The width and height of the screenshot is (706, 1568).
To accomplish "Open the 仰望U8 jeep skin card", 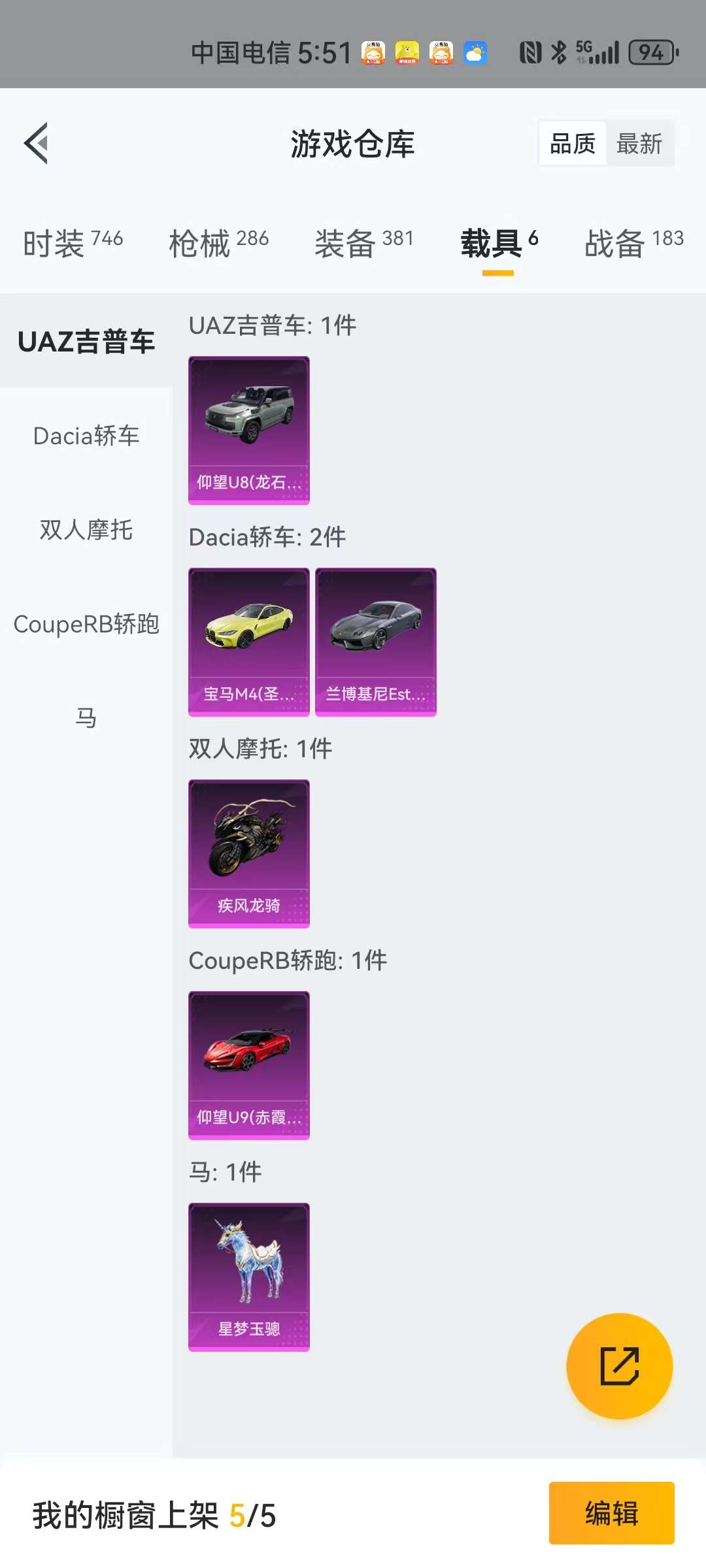I will [x=248, y=430].
